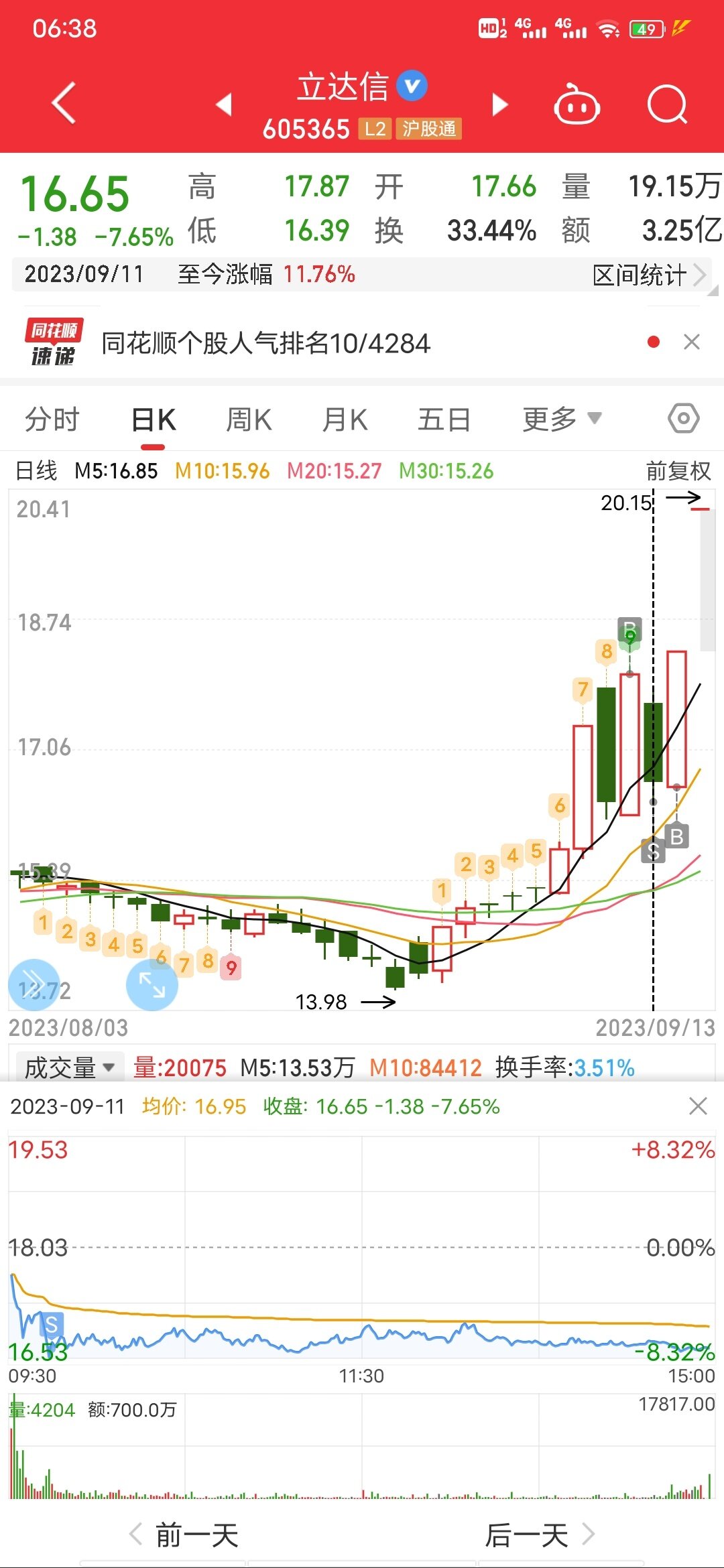Open the 成交量 indicator dropdown
This screenshot has height=1568, width=724.
(x=70, y=1067)
